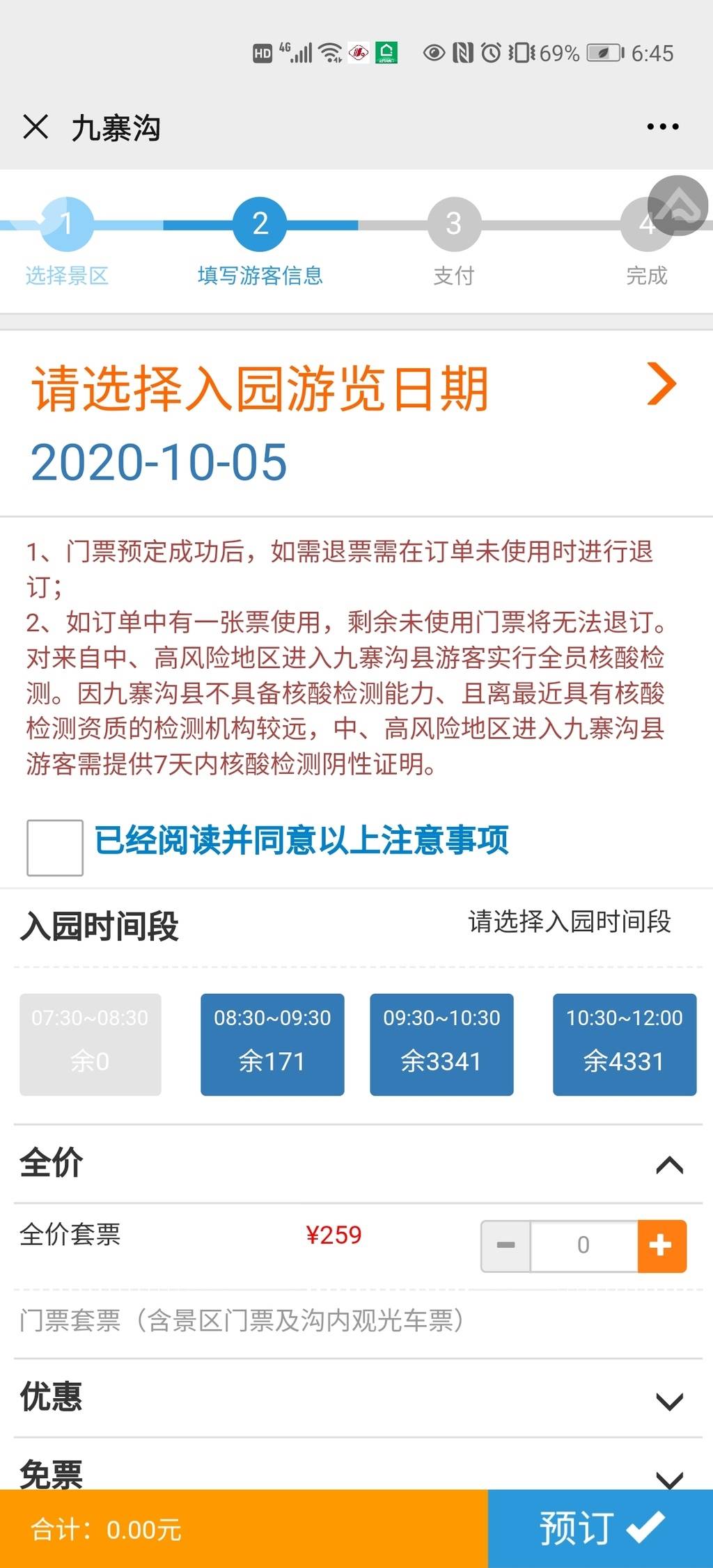Select the 08:30~09:30 entry slot

[272, 1044]
